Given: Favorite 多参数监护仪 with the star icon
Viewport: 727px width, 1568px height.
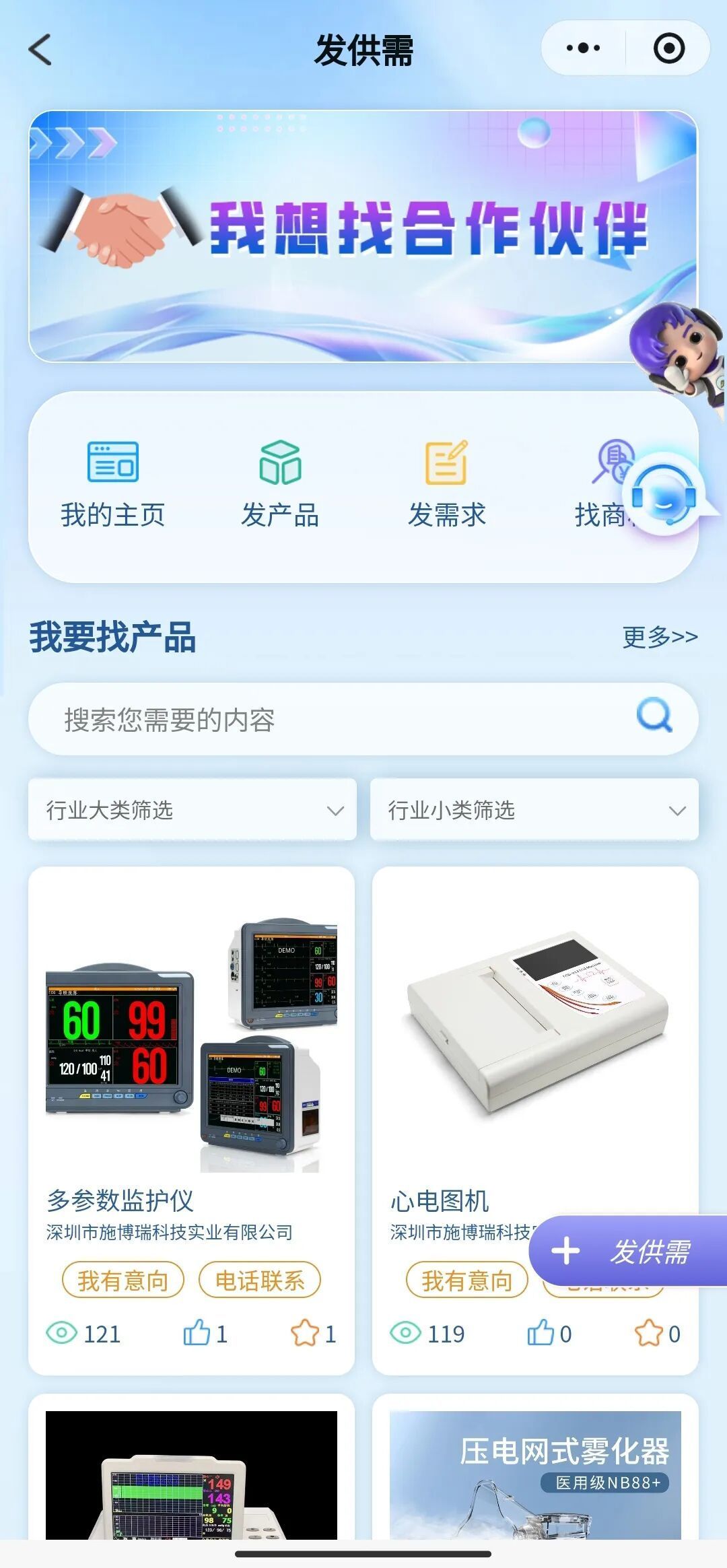Looking at the screenshot, I should click(305, 1333).
